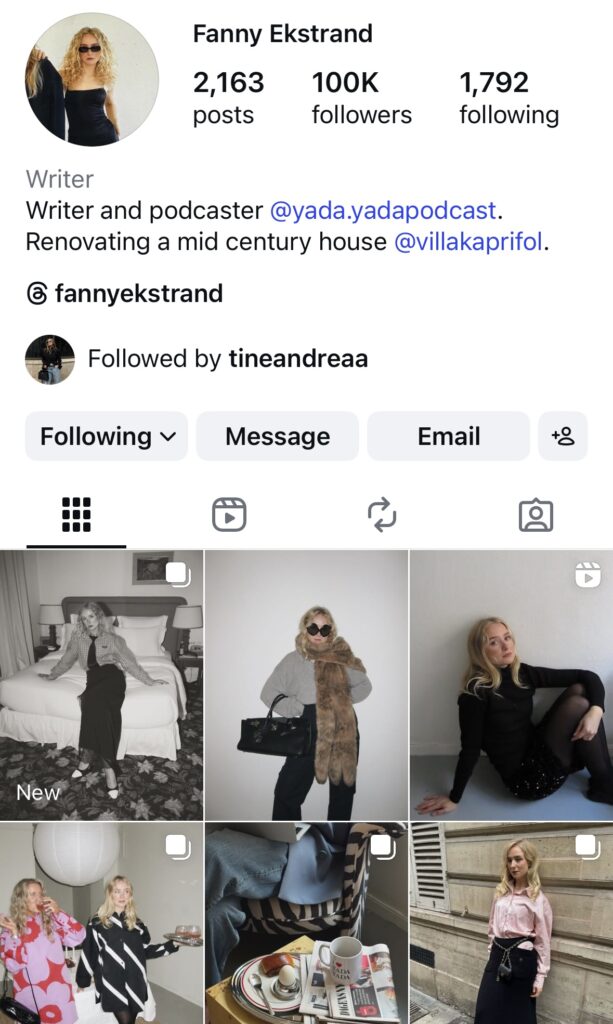Open the reel of her sitting on floor
The height and width of the screenshot is (1024, 613).
pyautogui.click(x=511, y=685)
